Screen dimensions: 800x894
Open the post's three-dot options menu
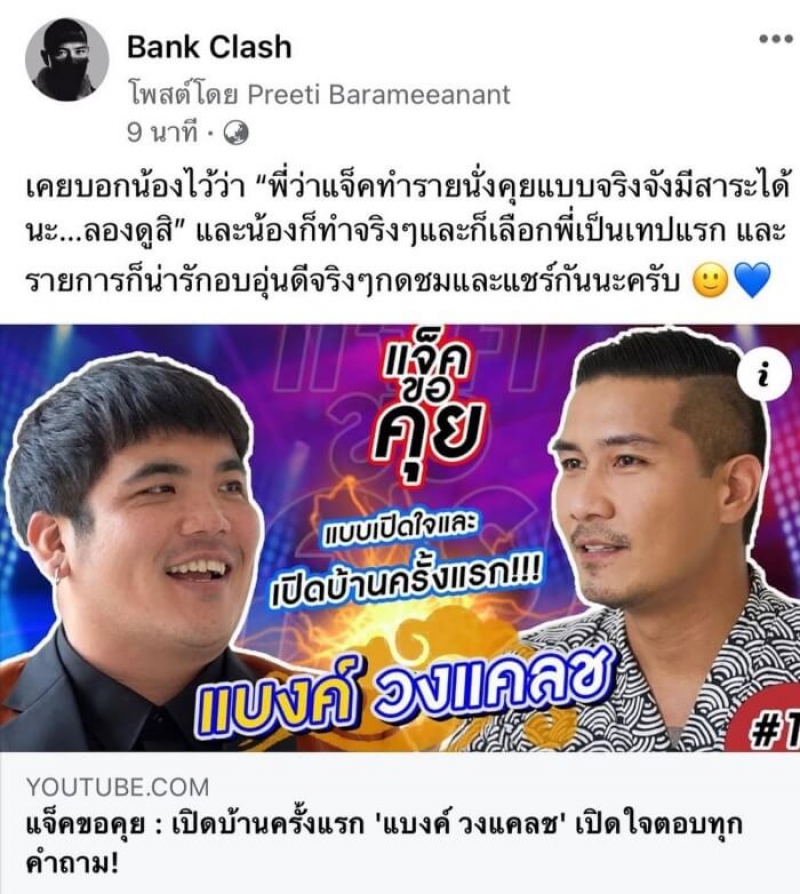point(775,40)
